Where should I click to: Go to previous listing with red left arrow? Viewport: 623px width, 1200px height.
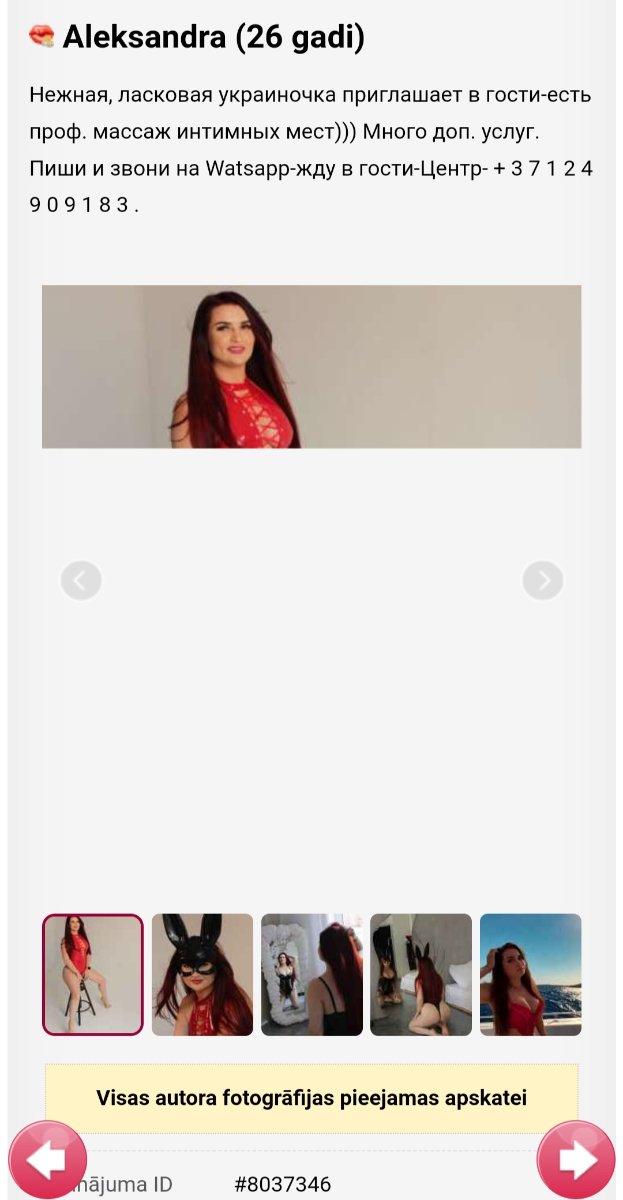point(48,1160)
